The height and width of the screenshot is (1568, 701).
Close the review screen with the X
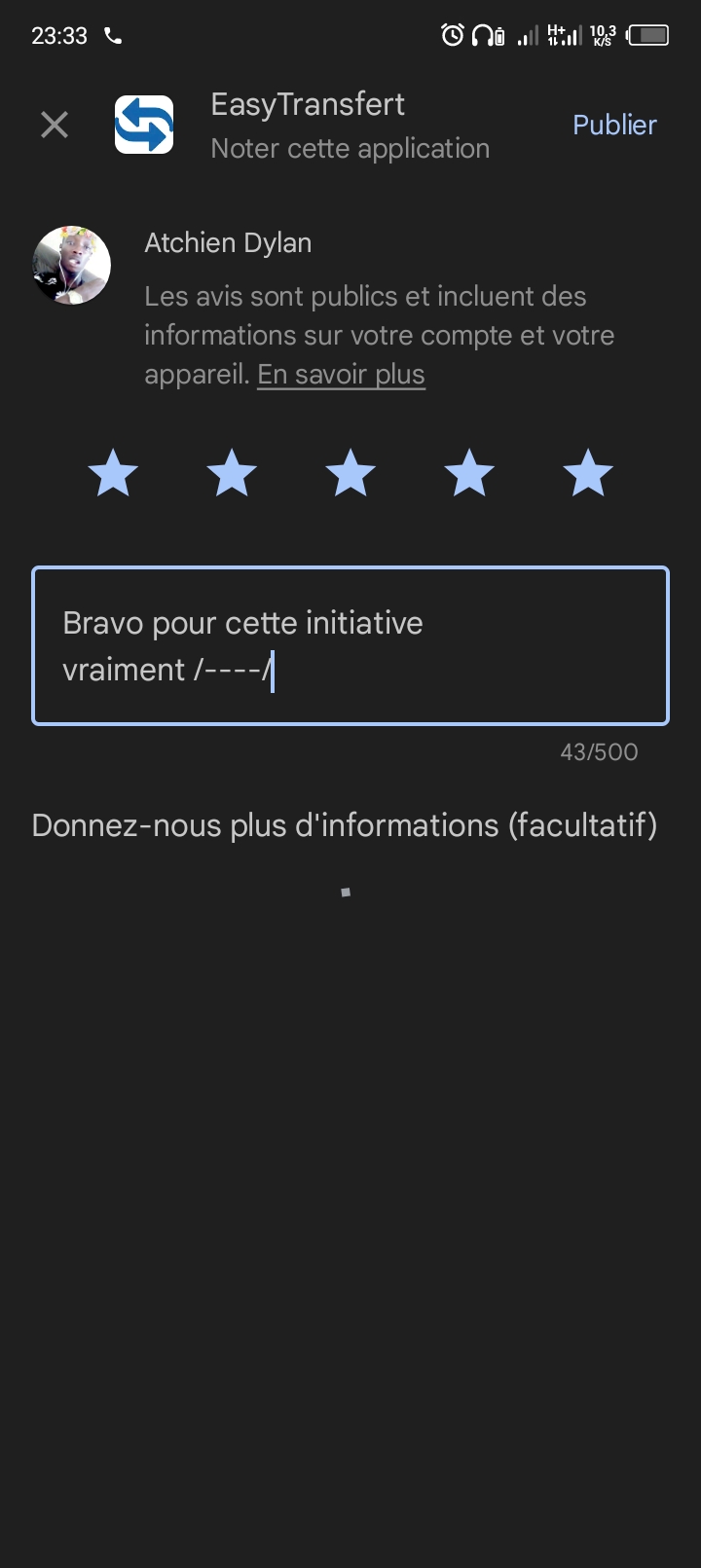coord(55,125)
